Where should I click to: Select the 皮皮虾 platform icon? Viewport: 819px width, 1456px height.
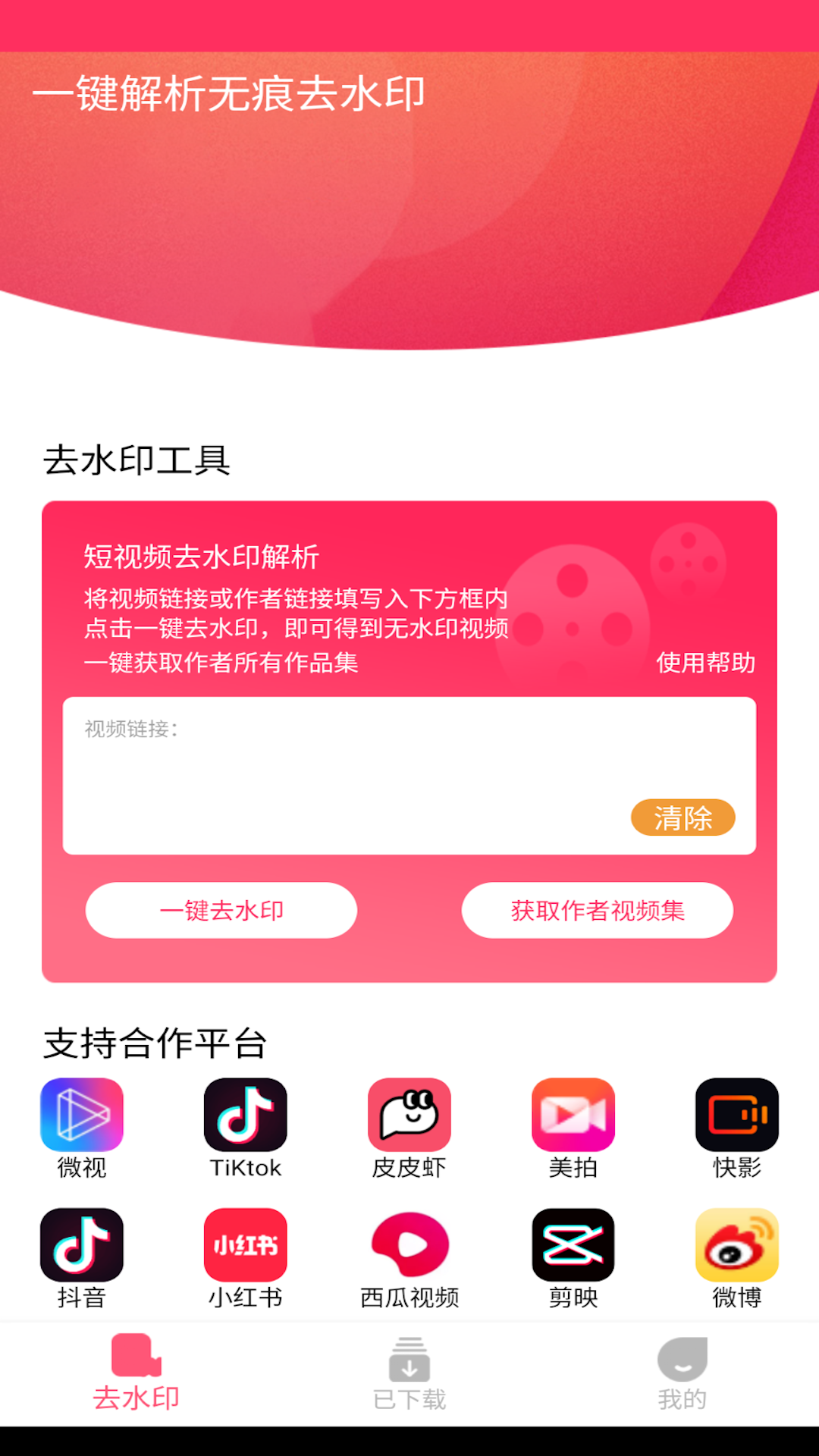point(409,1115)
